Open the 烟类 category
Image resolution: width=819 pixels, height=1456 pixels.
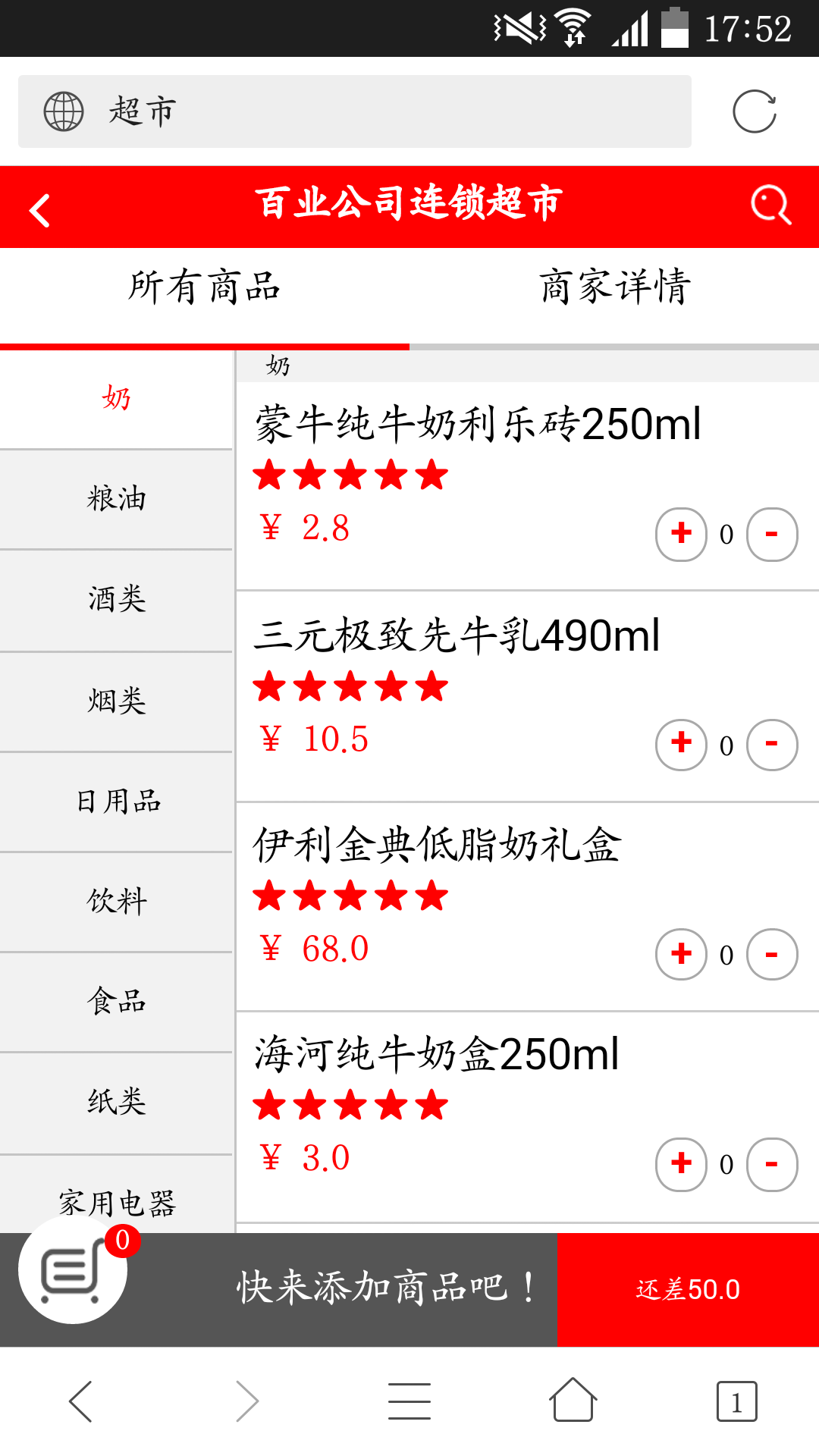tap(117, 701)
